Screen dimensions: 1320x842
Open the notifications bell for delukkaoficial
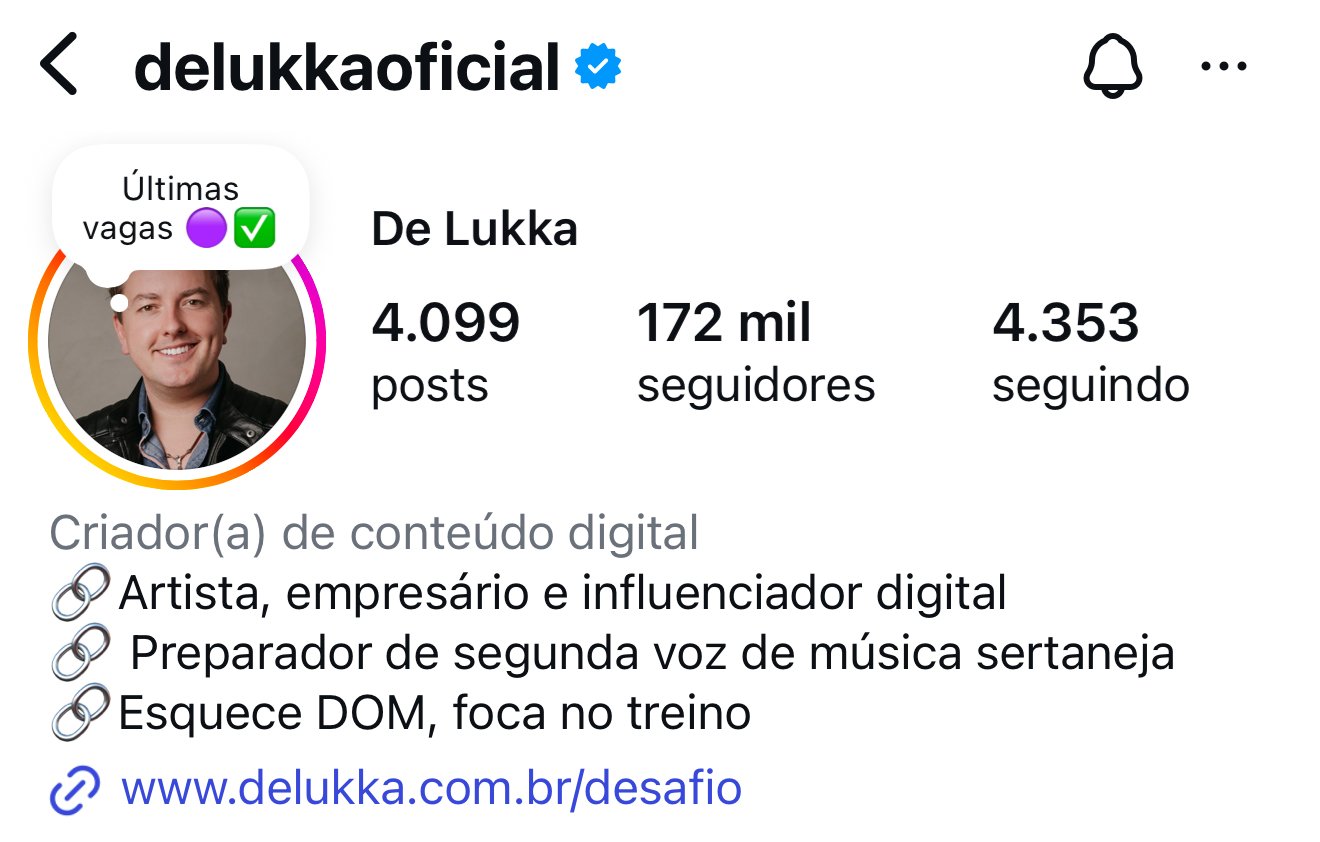coord(1112,68)
